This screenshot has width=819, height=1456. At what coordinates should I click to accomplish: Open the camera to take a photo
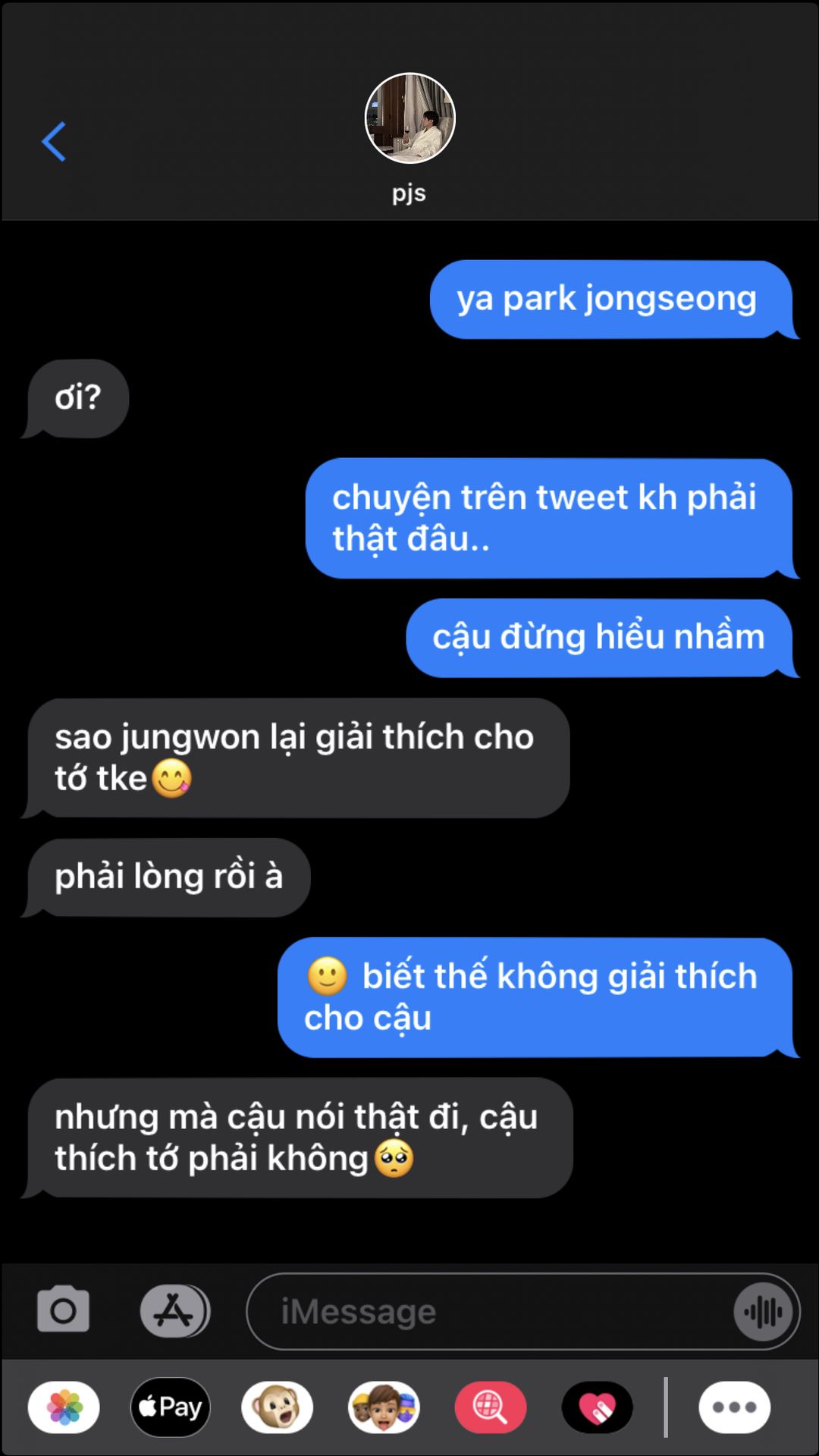pos(64,1310)
